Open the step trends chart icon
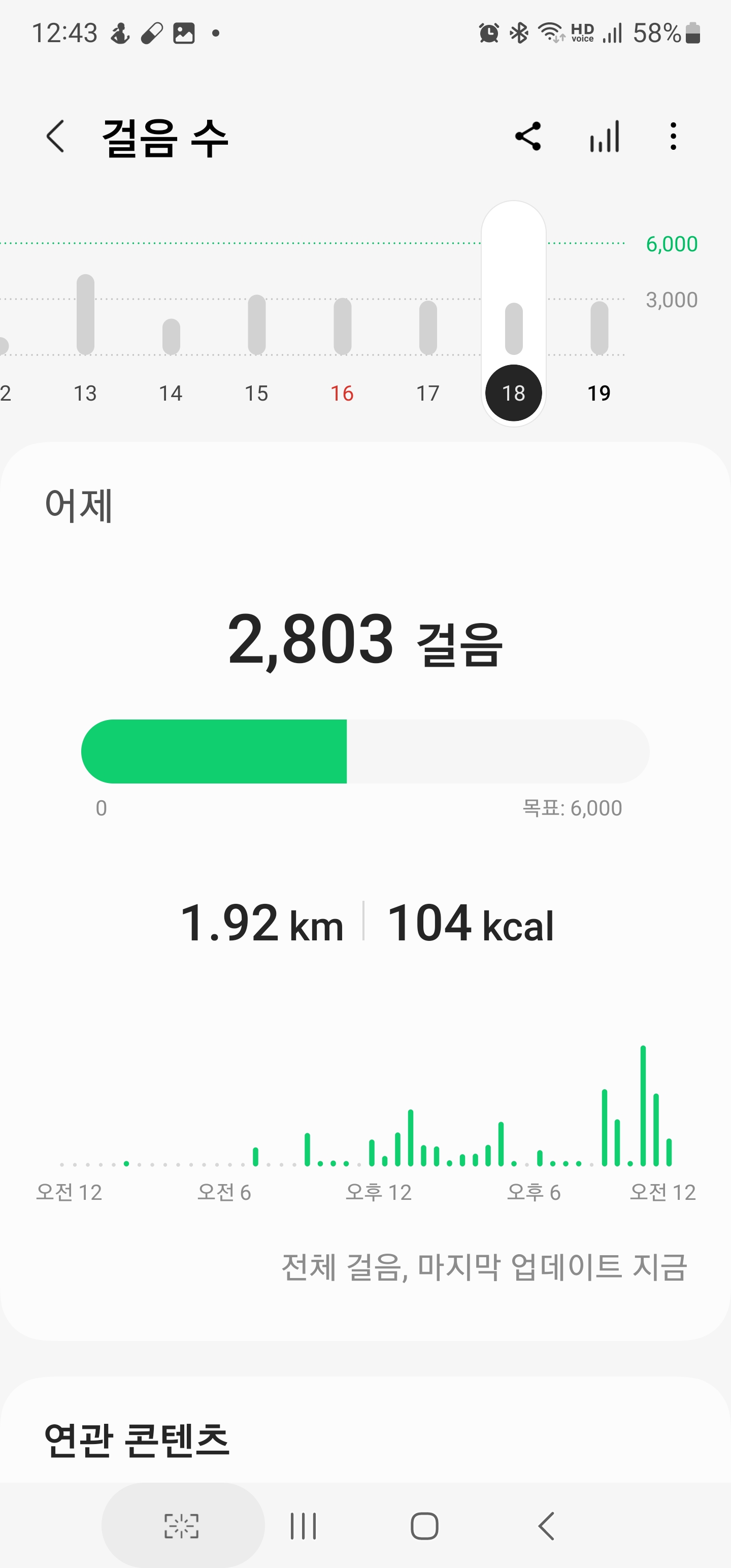This screenshot has height=1568, width=731. coord(605,137)
